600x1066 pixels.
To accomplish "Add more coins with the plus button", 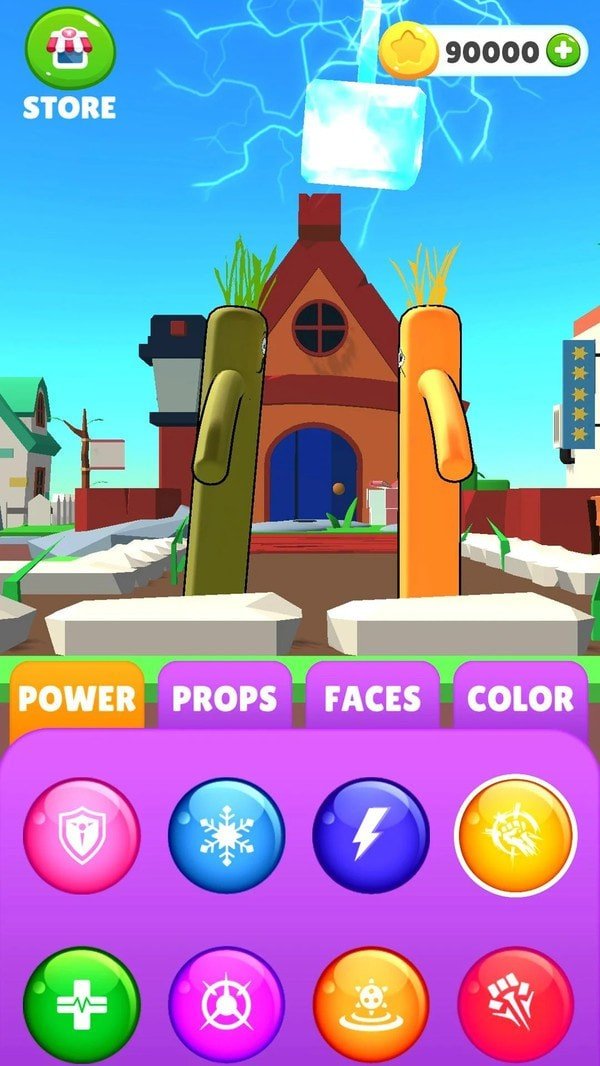I will click(561, 51).
